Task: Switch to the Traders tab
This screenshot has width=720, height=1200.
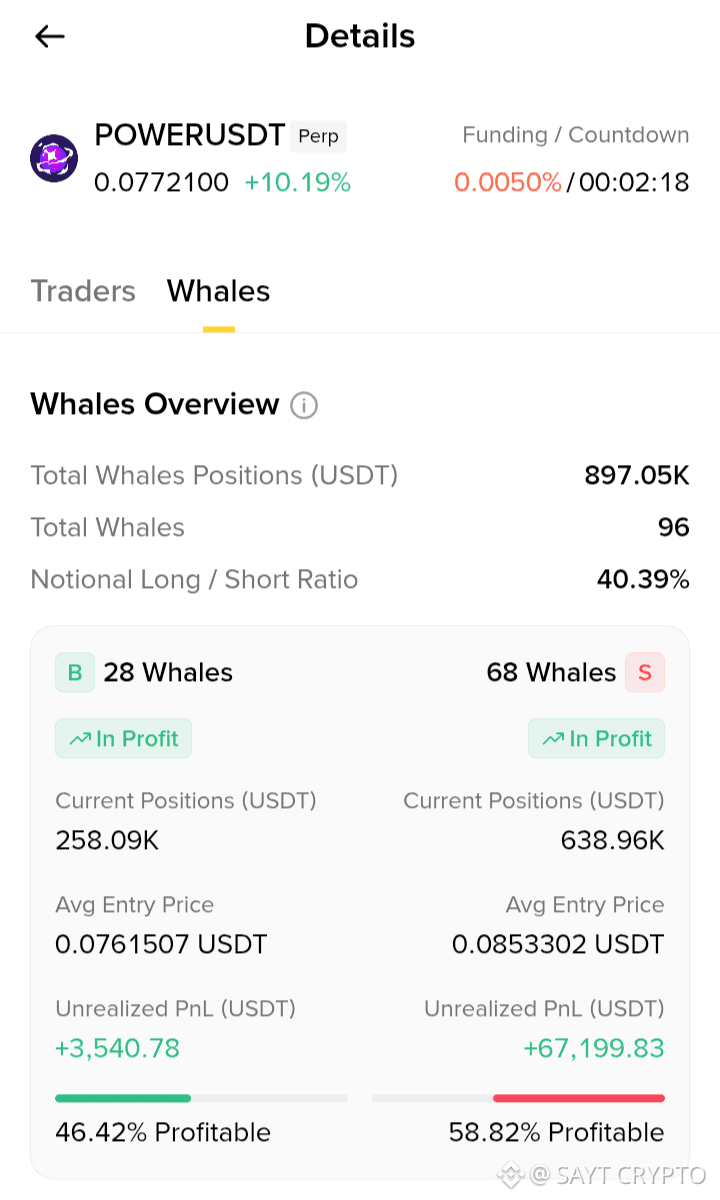Action: (83, 291)
